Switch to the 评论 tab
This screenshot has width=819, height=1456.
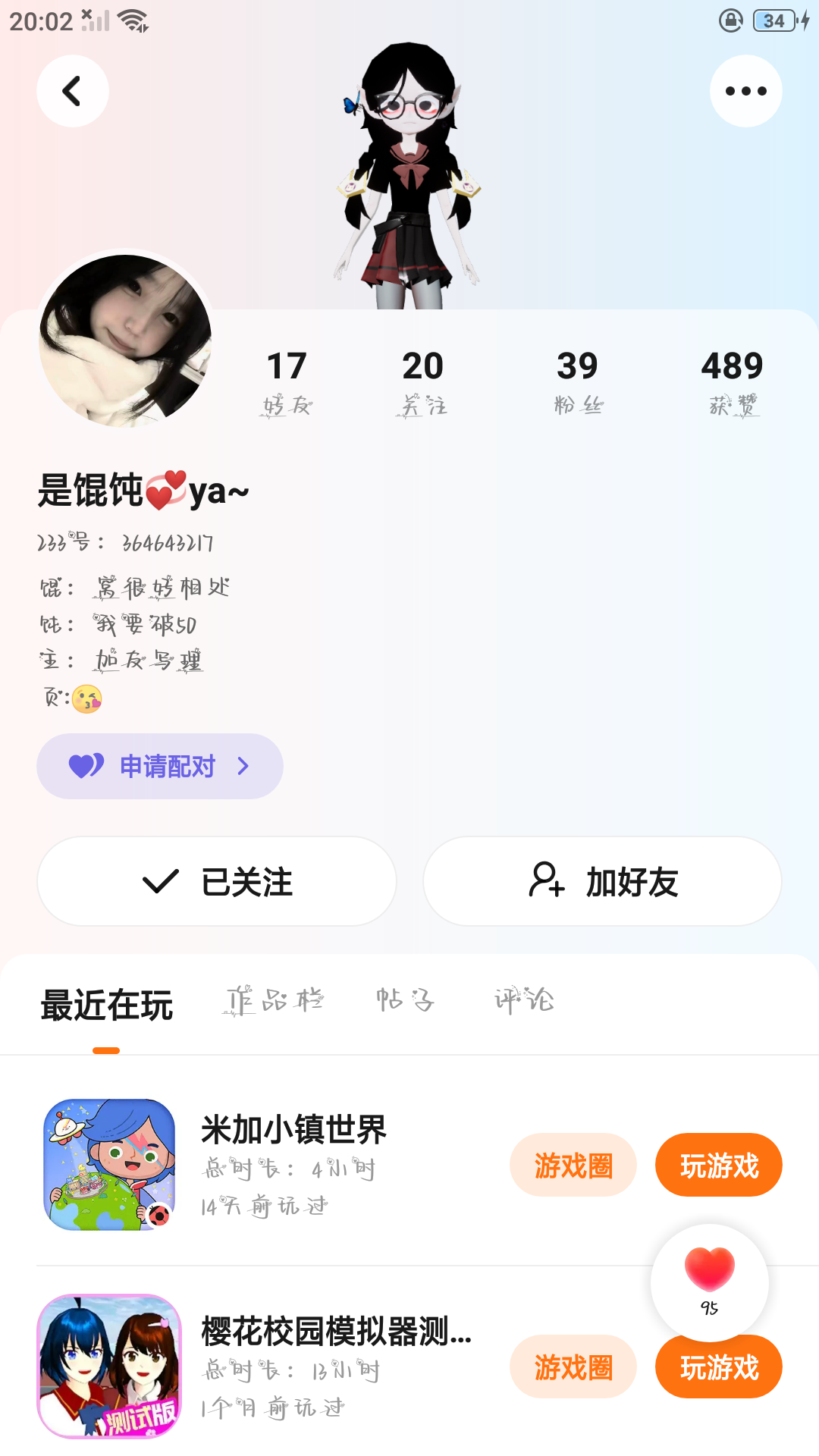[524, 1001]
